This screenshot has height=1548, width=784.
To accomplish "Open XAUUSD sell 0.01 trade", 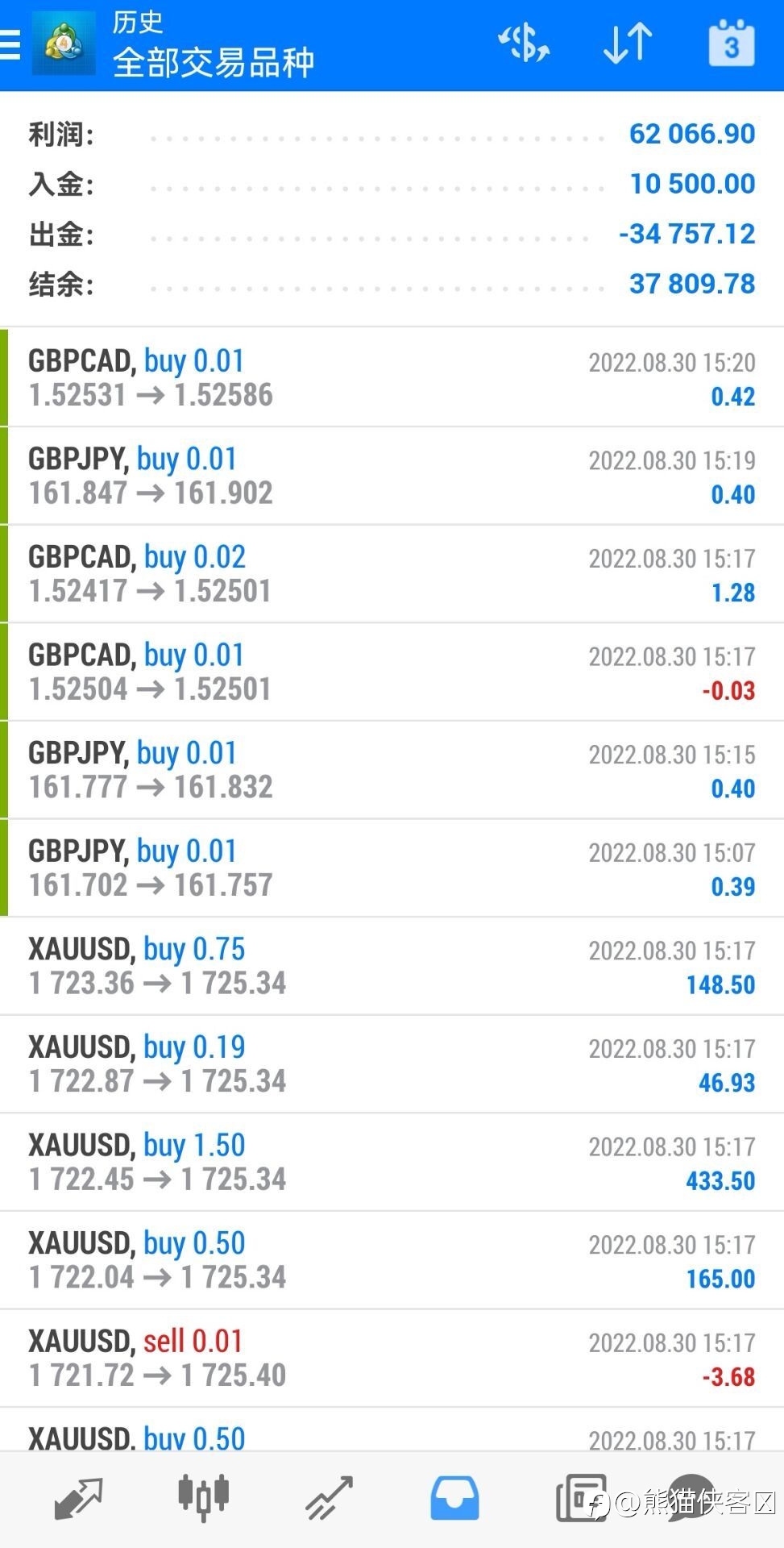I will coord(392,1359).
